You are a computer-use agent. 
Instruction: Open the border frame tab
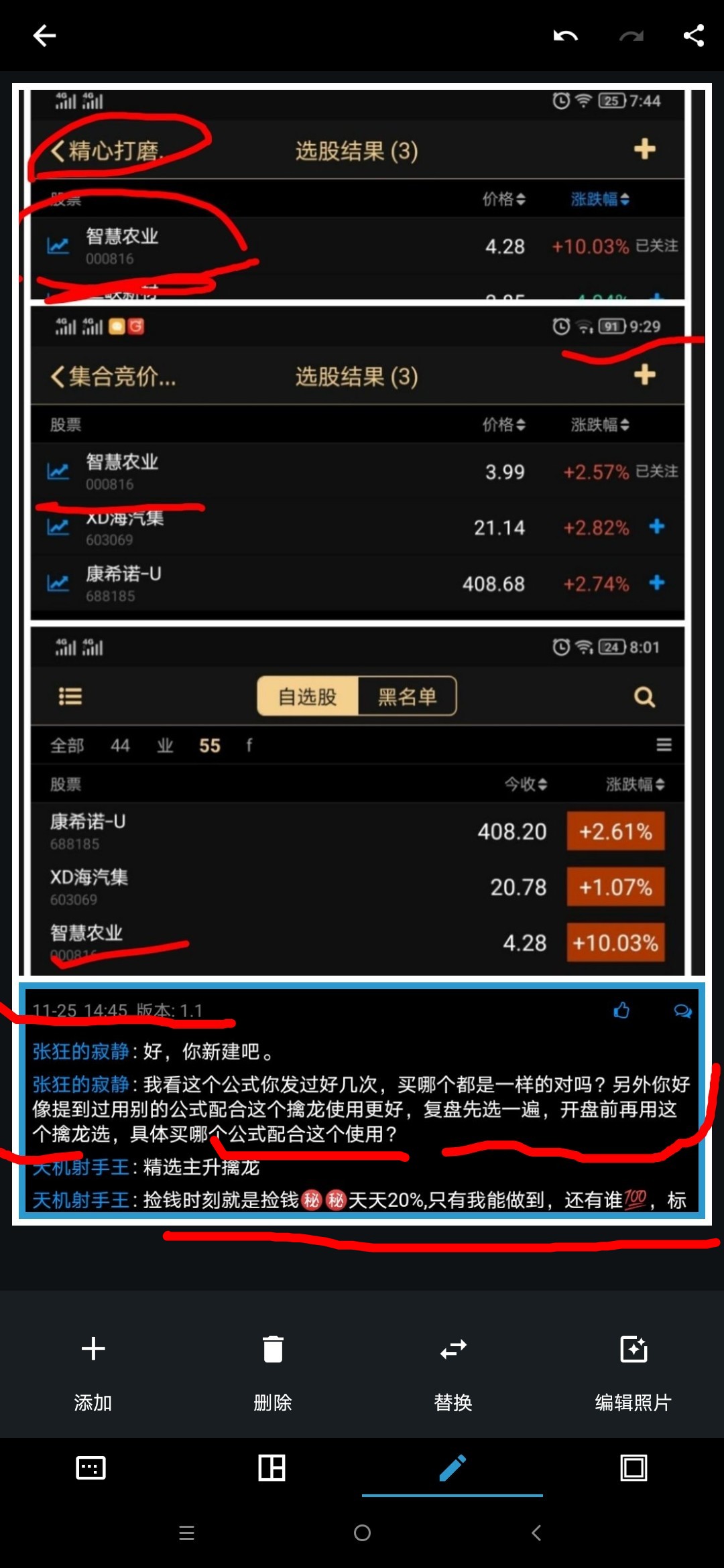click(633, 1468)
